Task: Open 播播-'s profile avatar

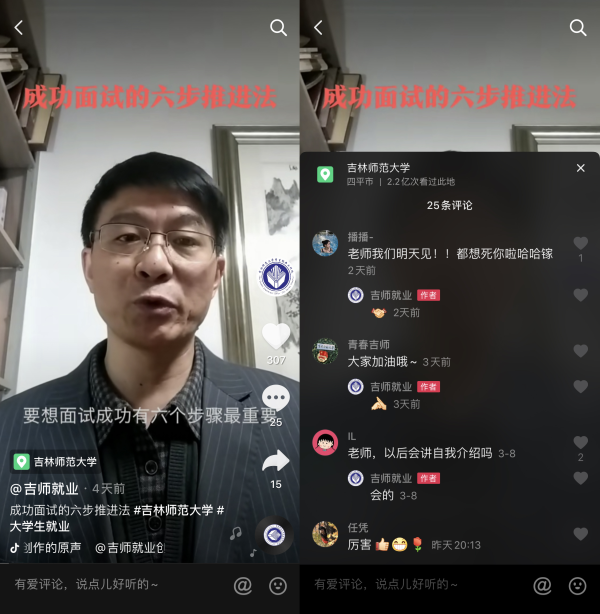Action: (325, 244)
